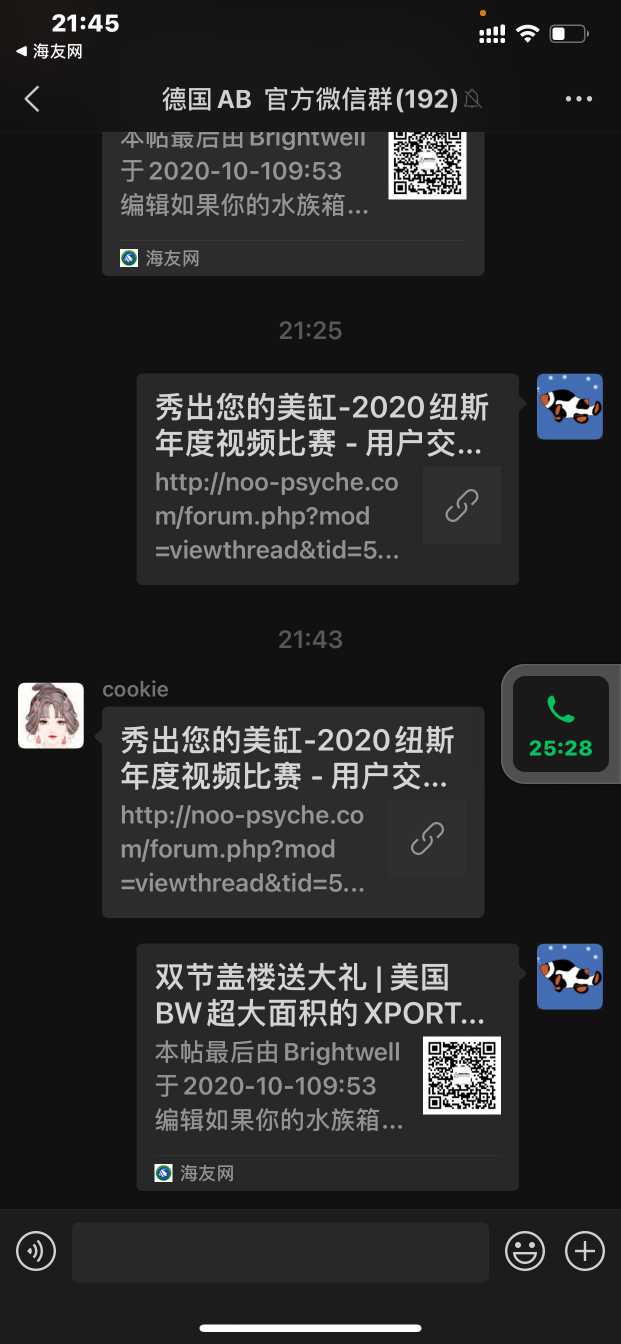The image size is (621, 1344).
Task: Open cookie's shared 秀出您的美缸 link
Action: 292,811
